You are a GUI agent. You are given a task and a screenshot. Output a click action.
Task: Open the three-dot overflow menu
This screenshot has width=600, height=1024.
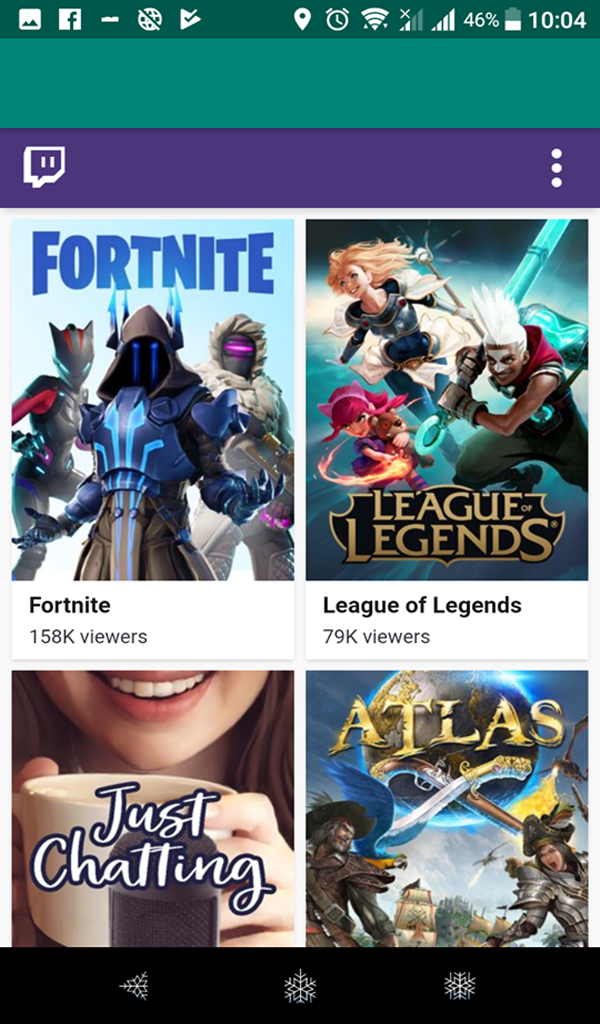(x=557, y=168)
